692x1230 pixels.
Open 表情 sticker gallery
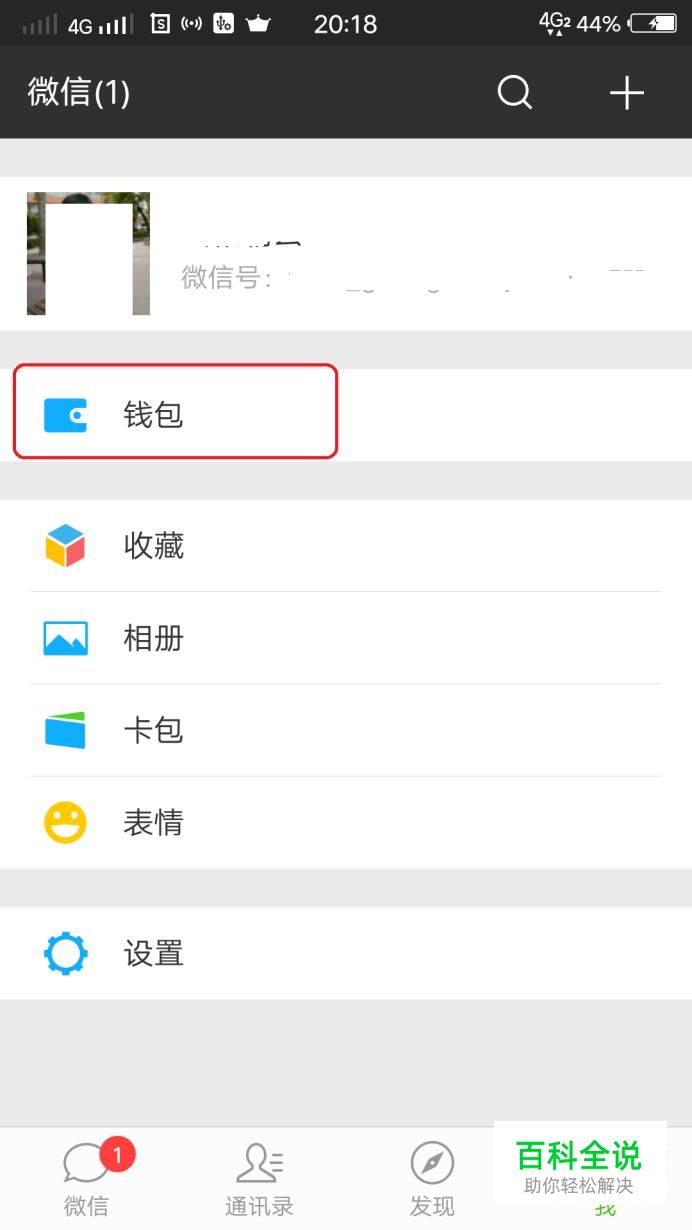click(x=346, y=823)
